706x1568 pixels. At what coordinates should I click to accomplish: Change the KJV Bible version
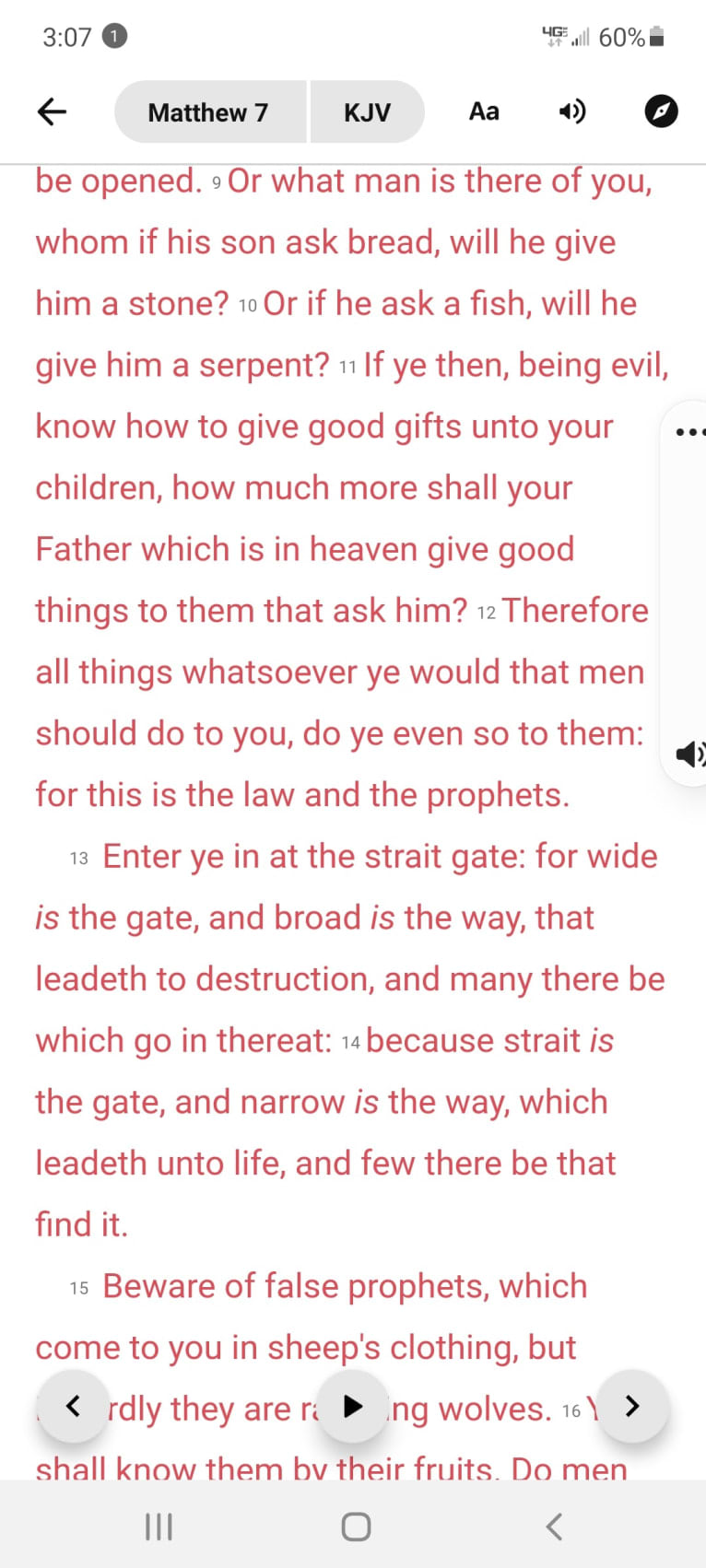point(367,112)
